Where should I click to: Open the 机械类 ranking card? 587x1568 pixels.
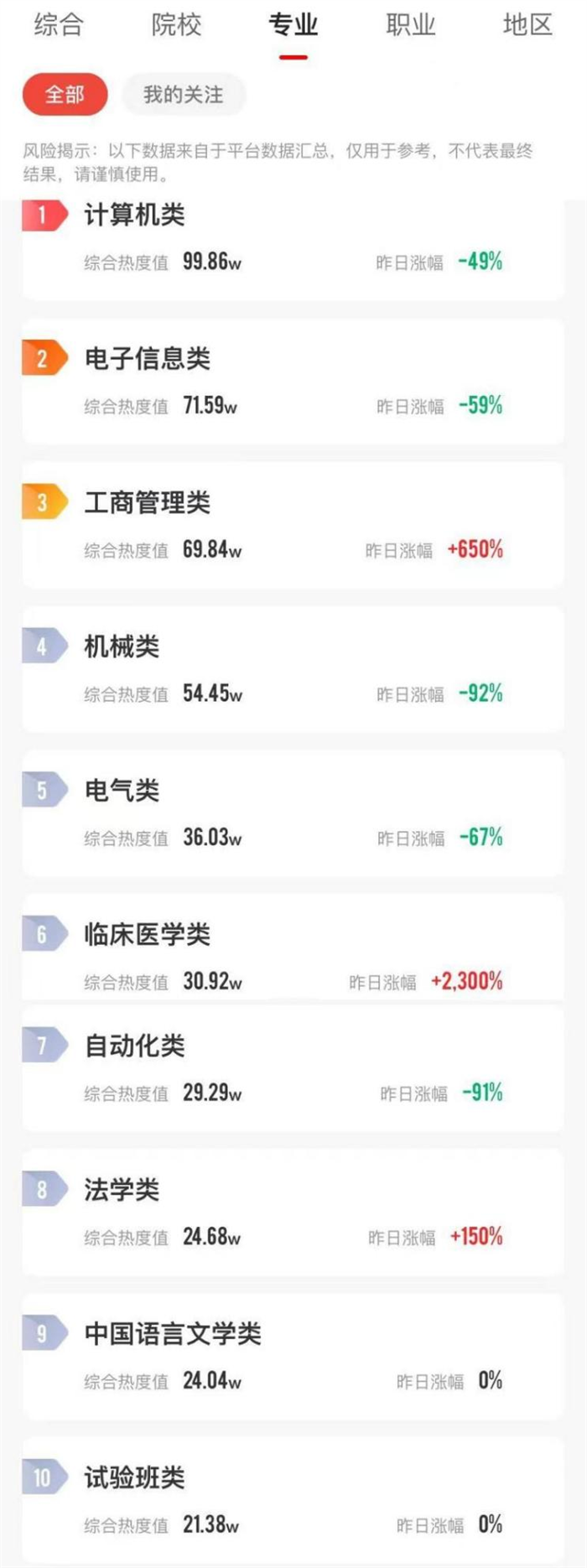tap(293, 669)
